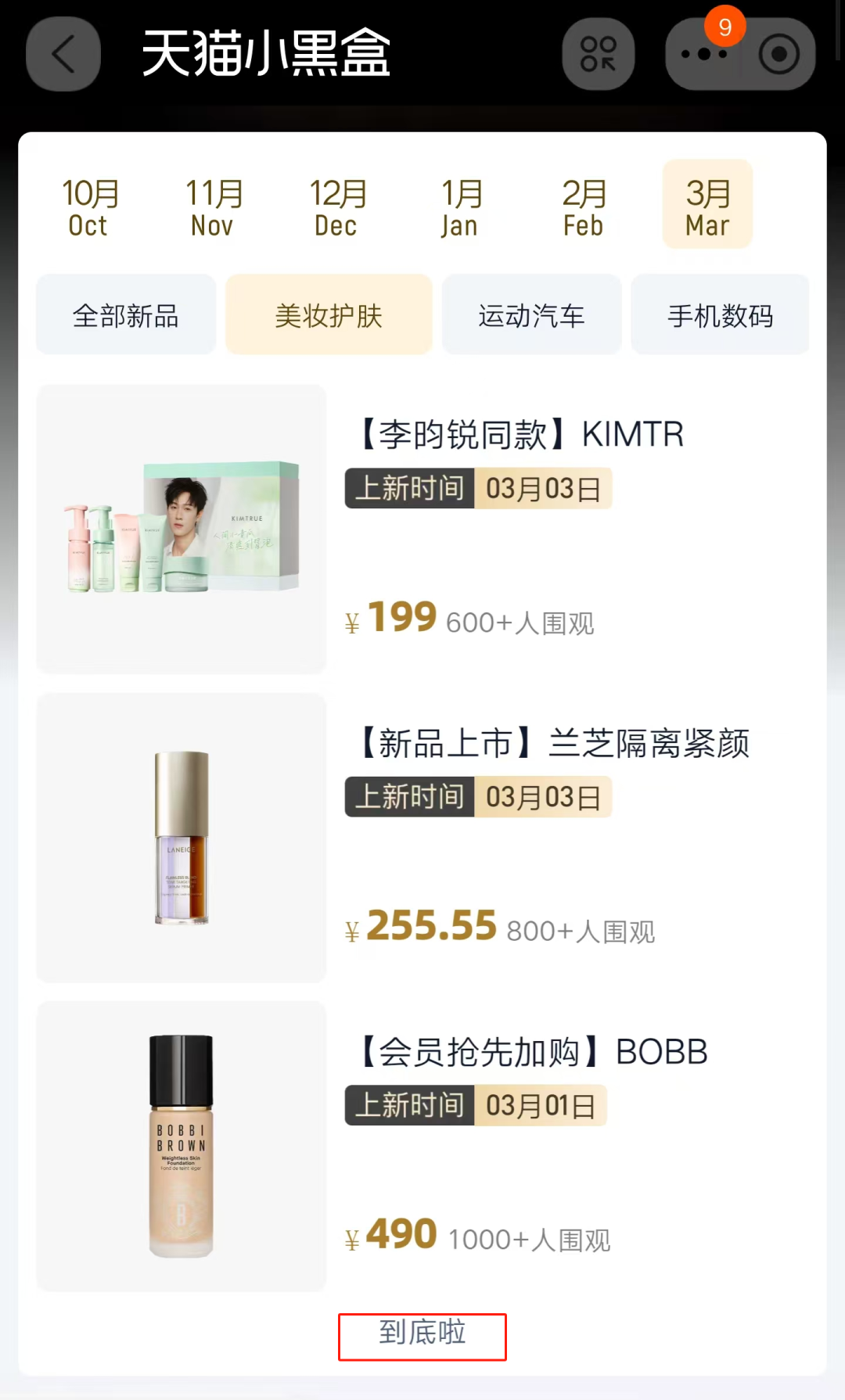Viewport: 845px width, 1400px height.
Task: Switch to 11月 Nov month tab
Action: (213, 206)
